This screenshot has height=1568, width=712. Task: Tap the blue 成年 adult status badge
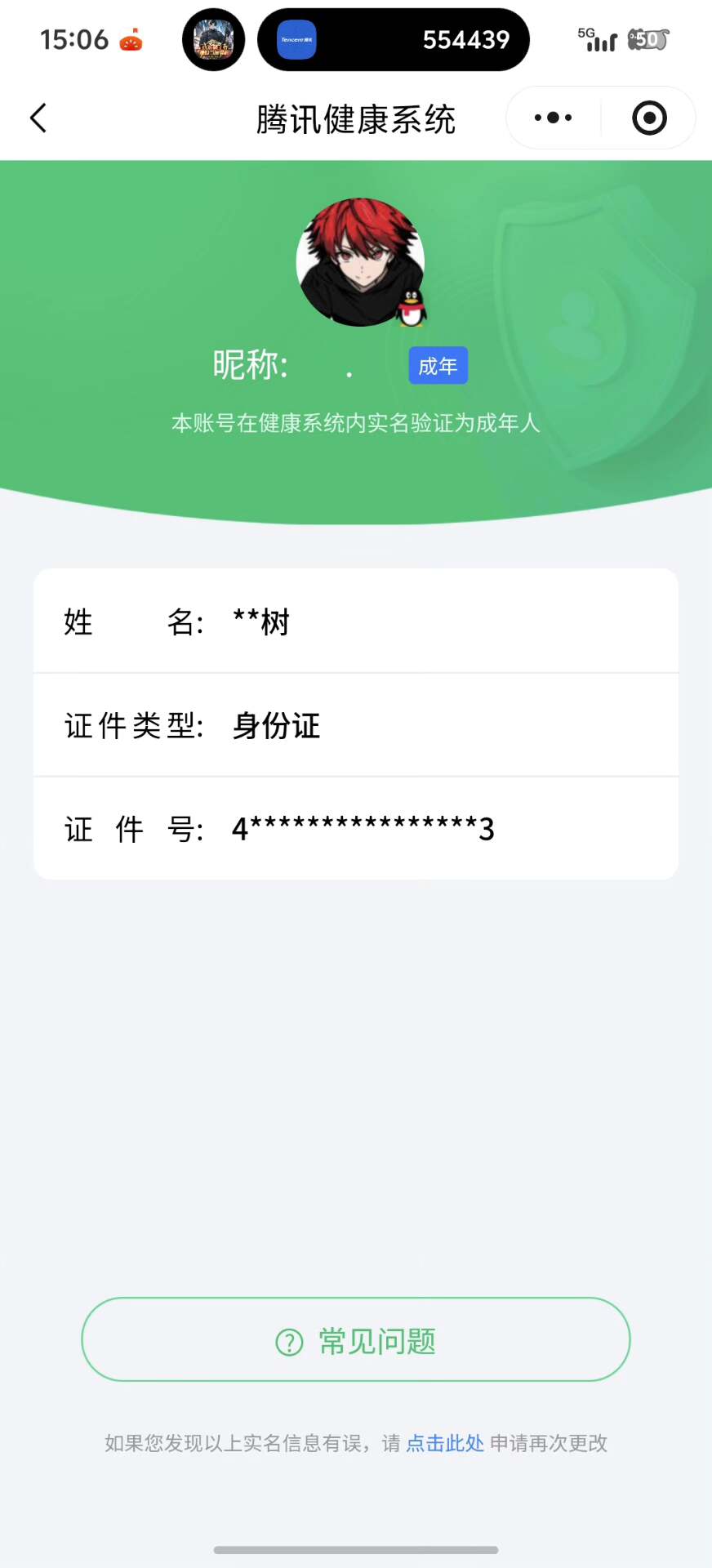[438, 366]
